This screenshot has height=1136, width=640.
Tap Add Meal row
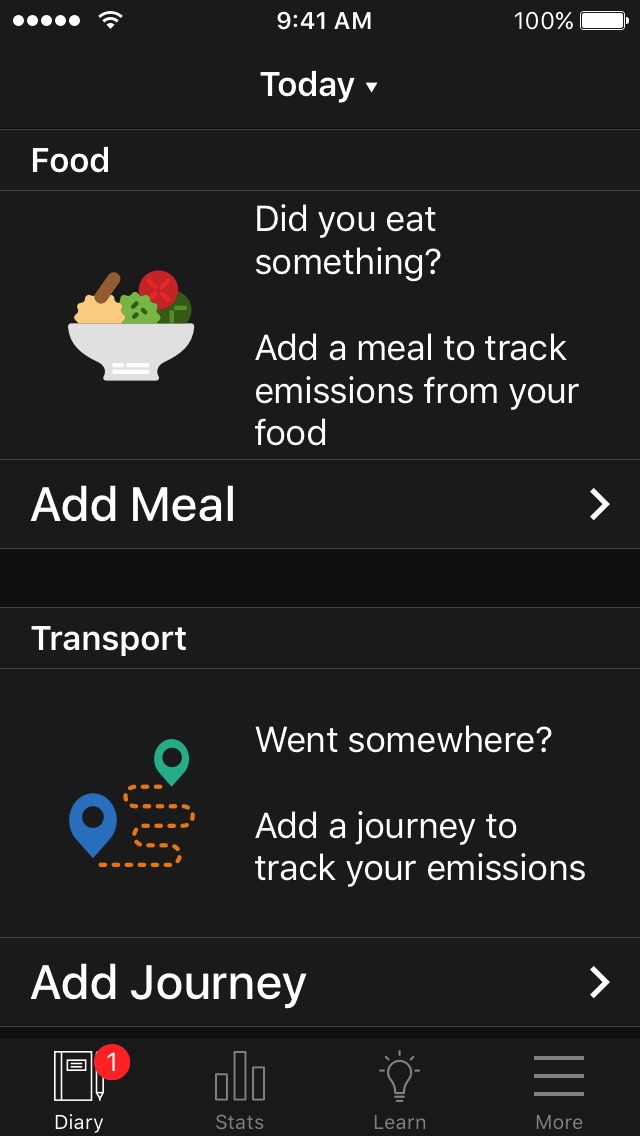click(320, 504)
